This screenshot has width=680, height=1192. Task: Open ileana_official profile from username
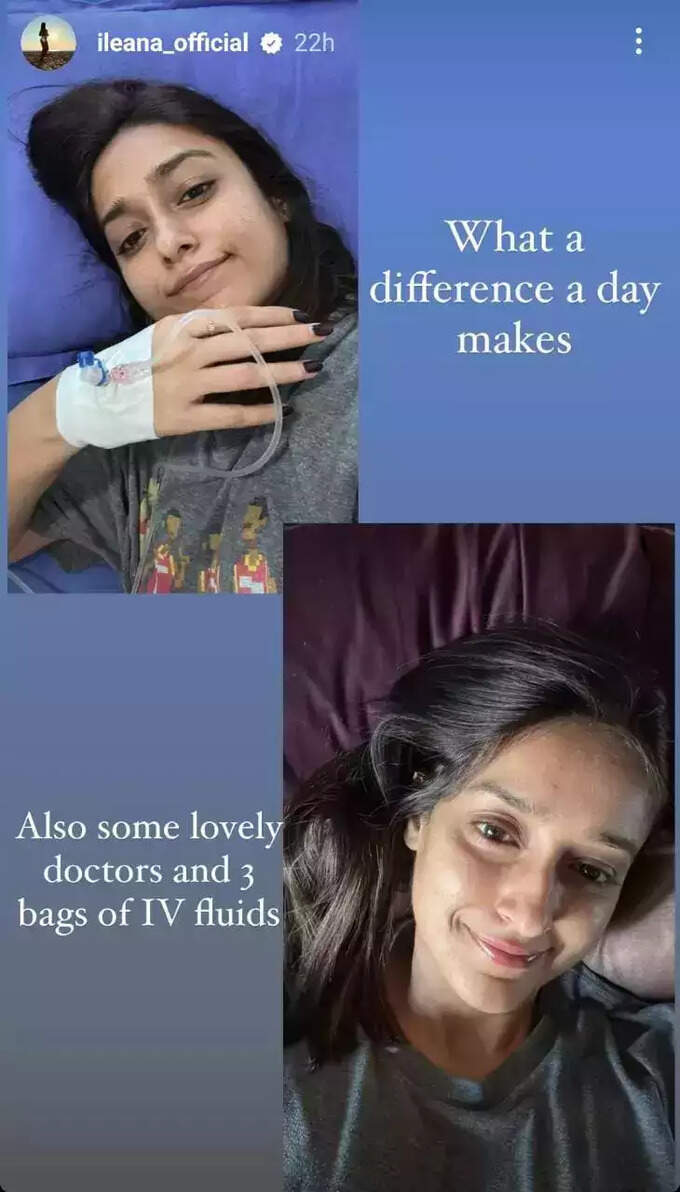(x=172, y=43)
